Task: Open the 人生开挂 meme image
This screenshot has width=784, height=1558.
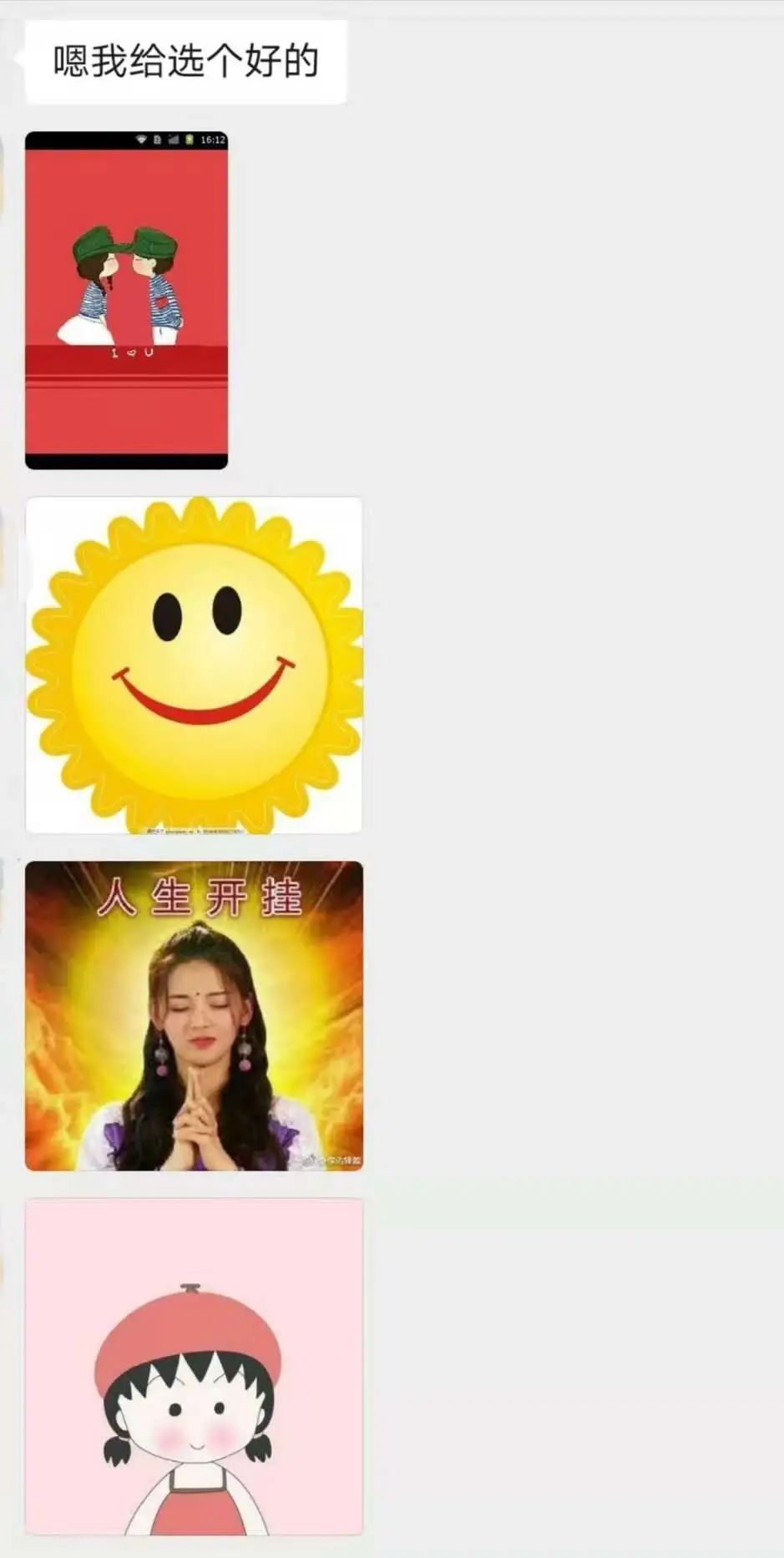Action: pyautogui.click(x=194, y=1015)
